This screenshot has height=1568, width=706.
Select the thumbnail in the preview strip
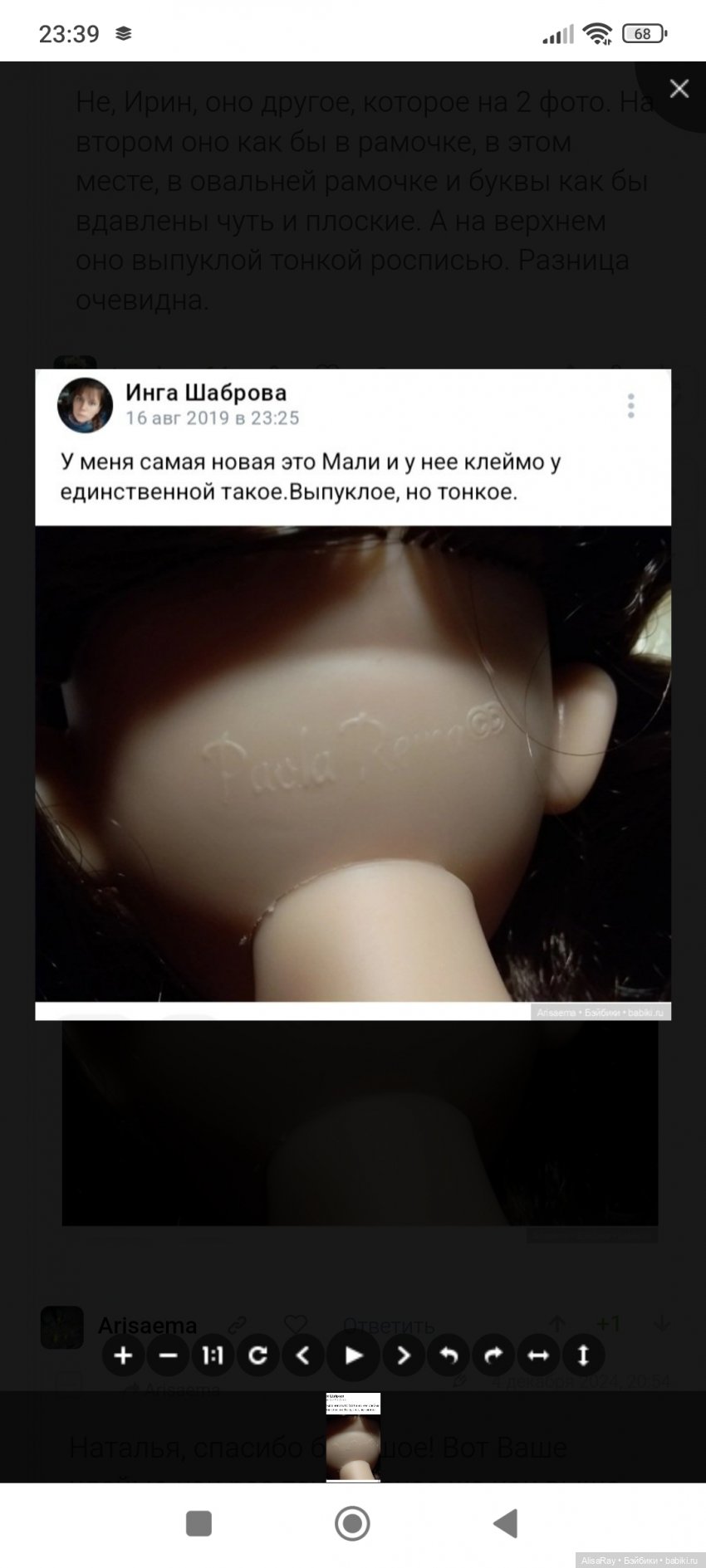tap(353, 1436)
